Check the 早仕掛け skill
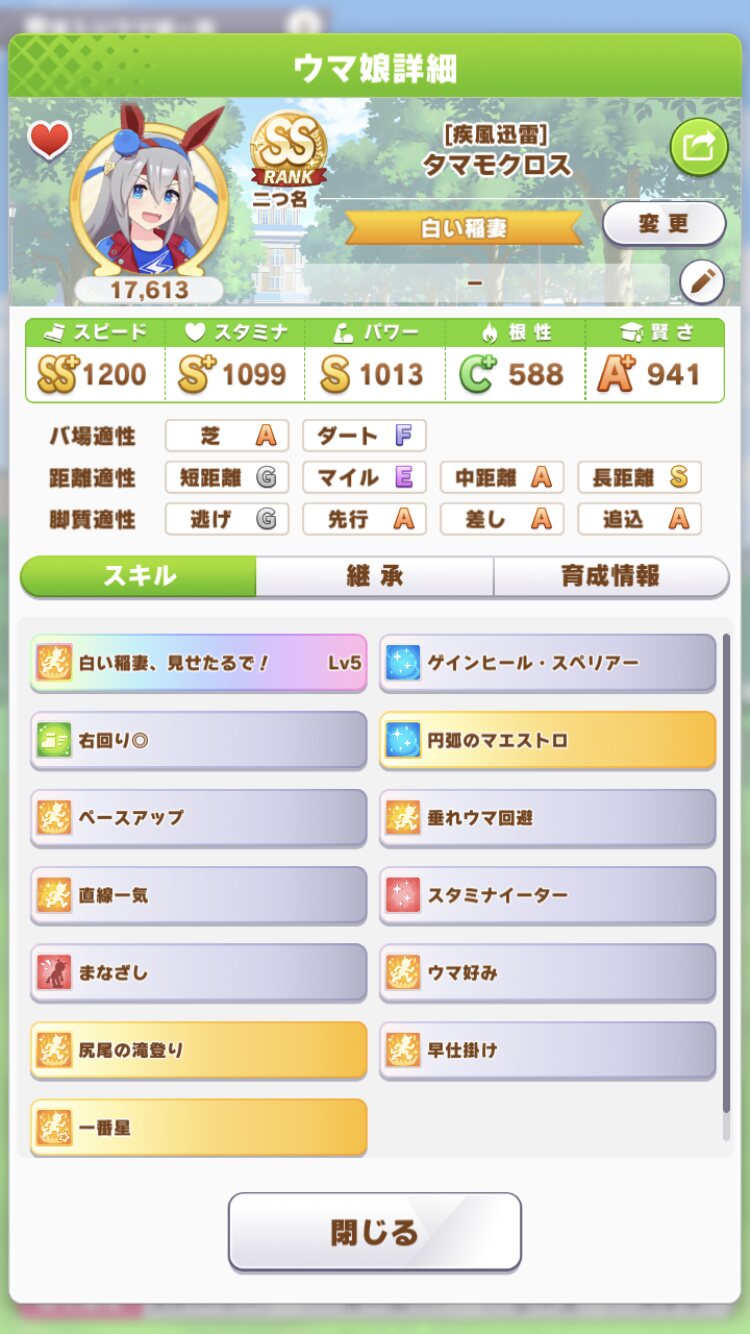750x1334 pixels. tap(547, 1049)
